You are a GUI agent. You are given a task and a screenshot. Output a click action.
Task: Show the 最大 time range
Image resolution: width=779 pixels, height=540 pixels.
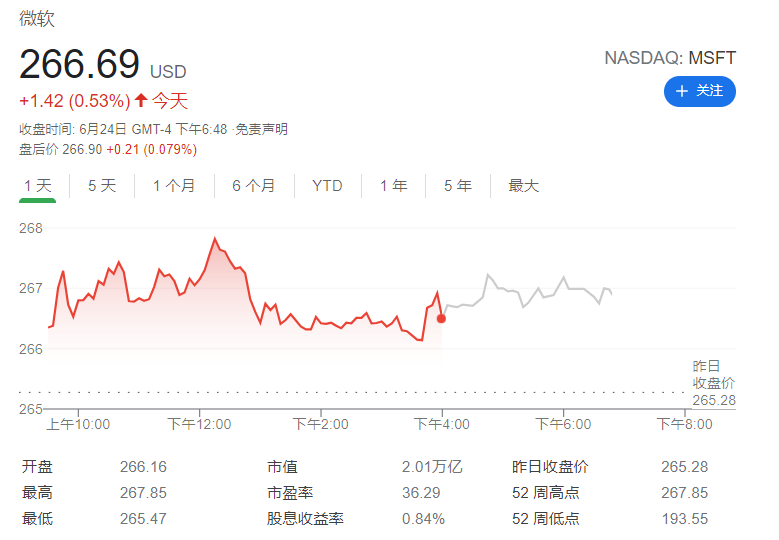[523, 185]
